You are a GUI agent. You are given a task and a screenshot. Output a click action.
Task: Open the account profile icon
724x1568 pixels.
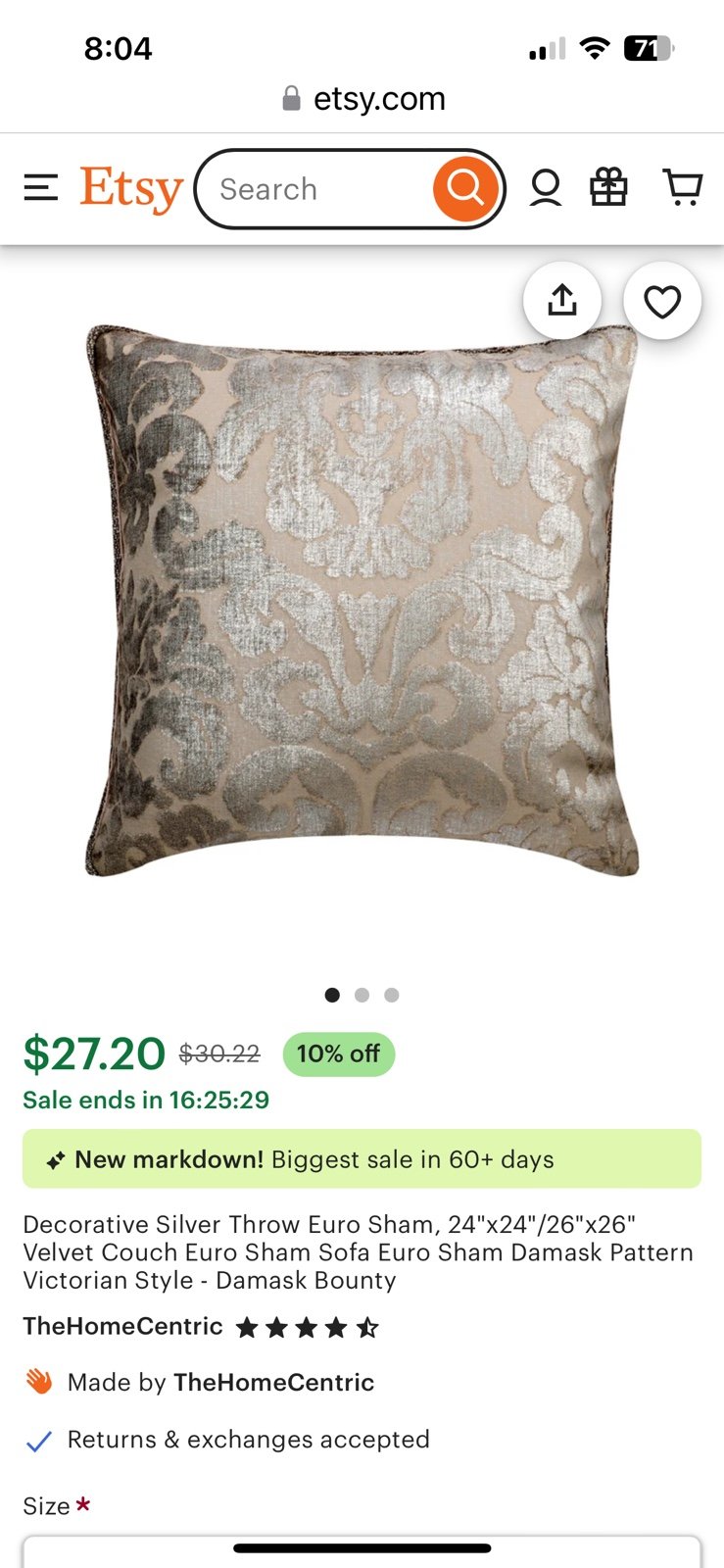point(546,188)
